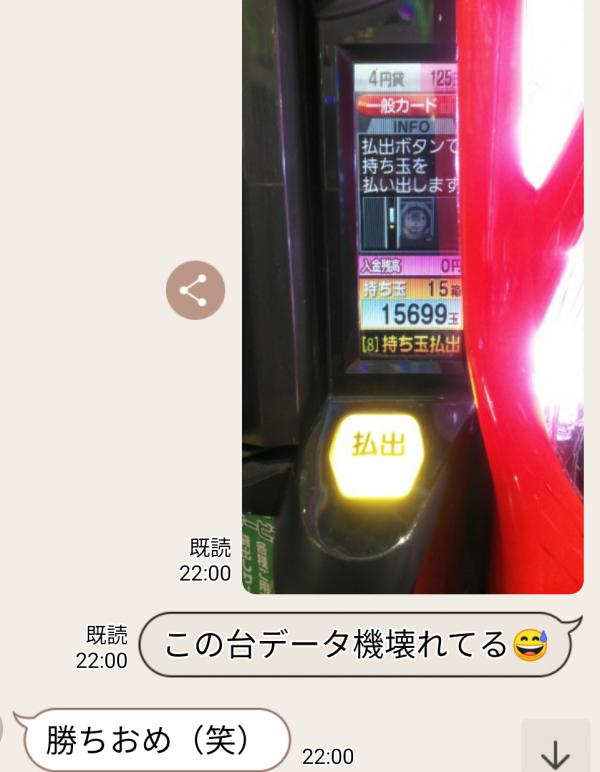Share the sent pachinko photo
Screen dimensions: 600x772
(x=195, y=291)
